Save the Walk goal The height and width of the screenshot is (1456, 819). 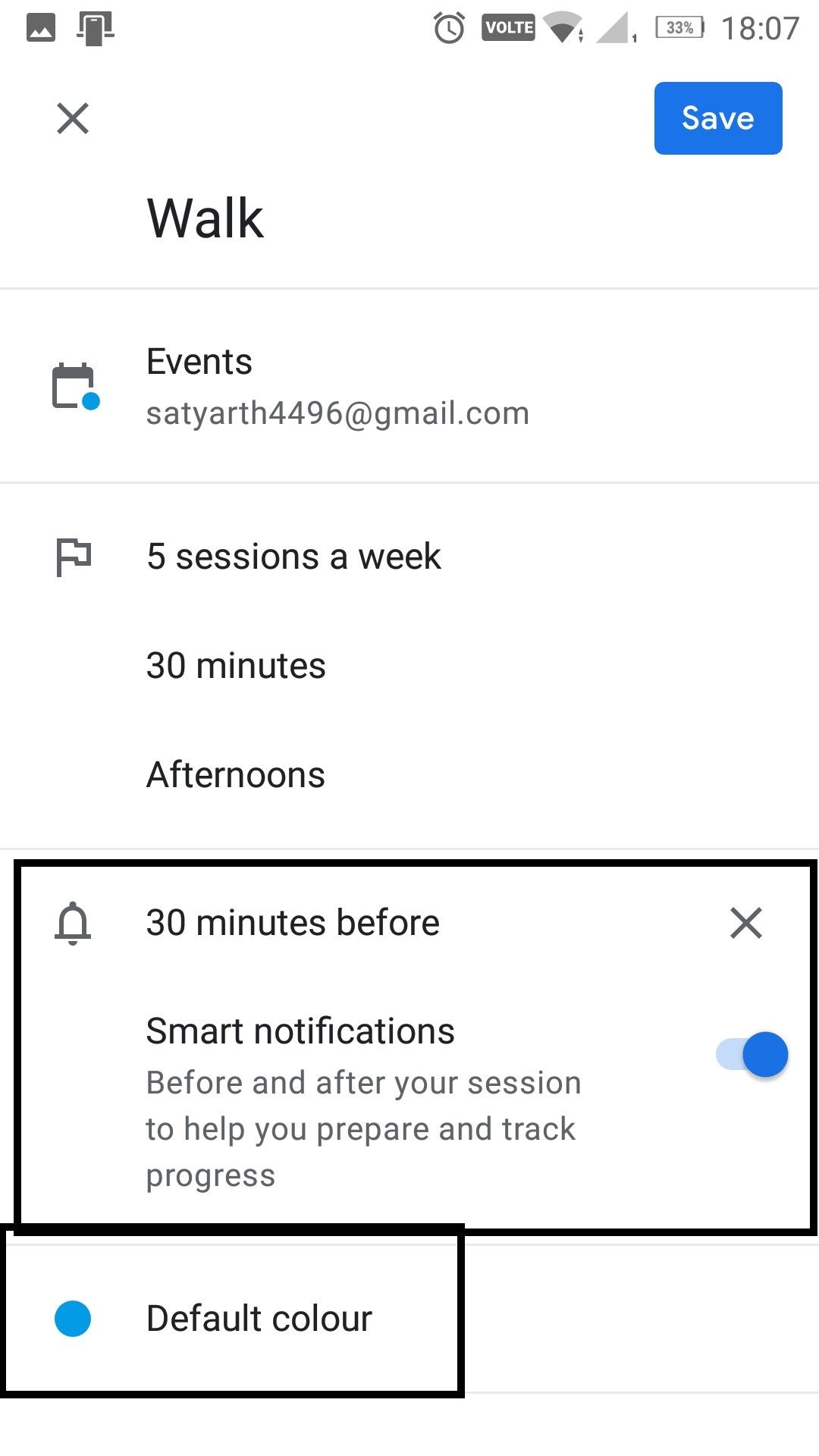click(x=717, y=118)
